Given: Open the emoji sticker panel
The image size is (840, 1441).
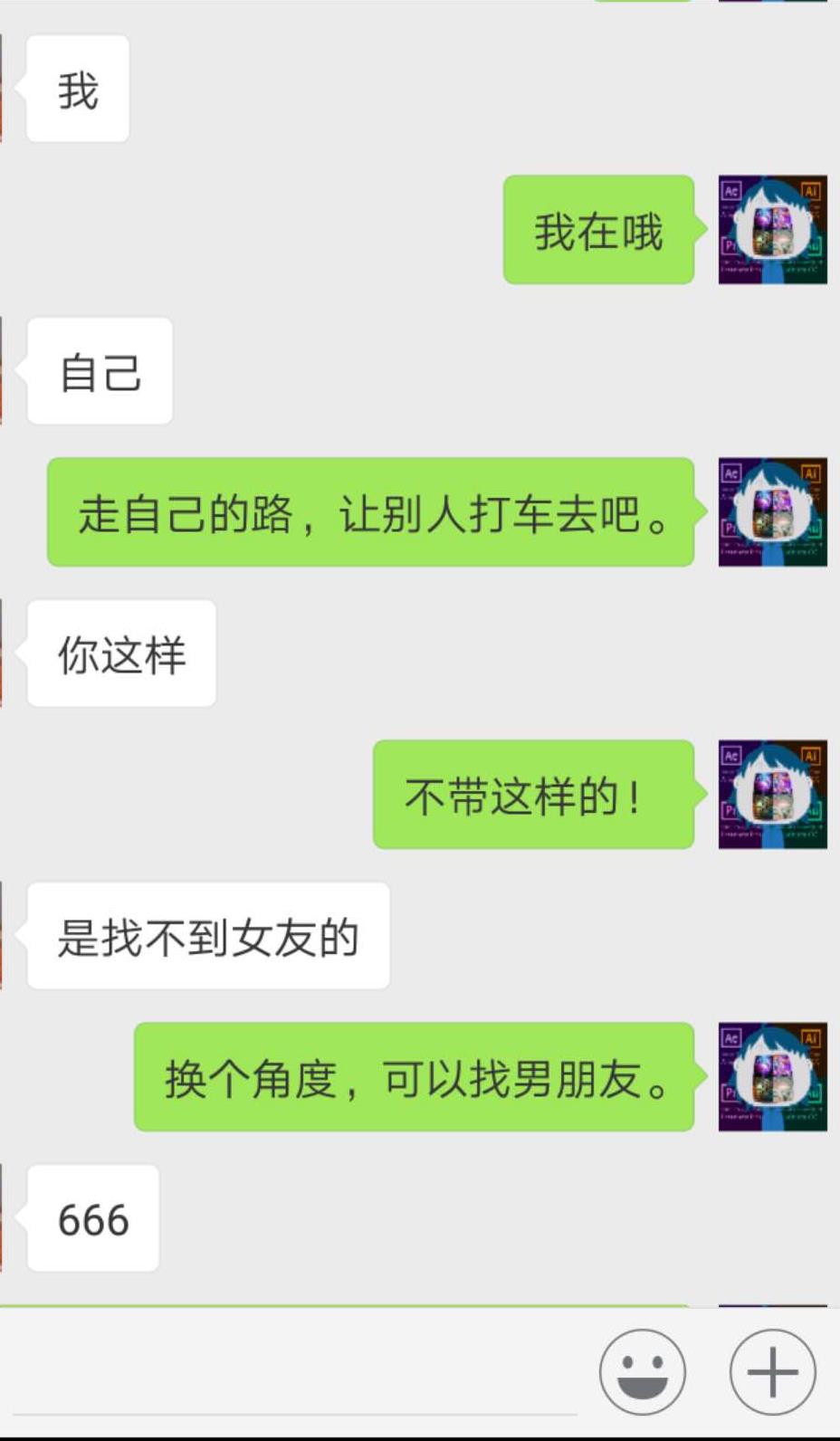Looking at the screenshot, I should (x=642, y=1371).
